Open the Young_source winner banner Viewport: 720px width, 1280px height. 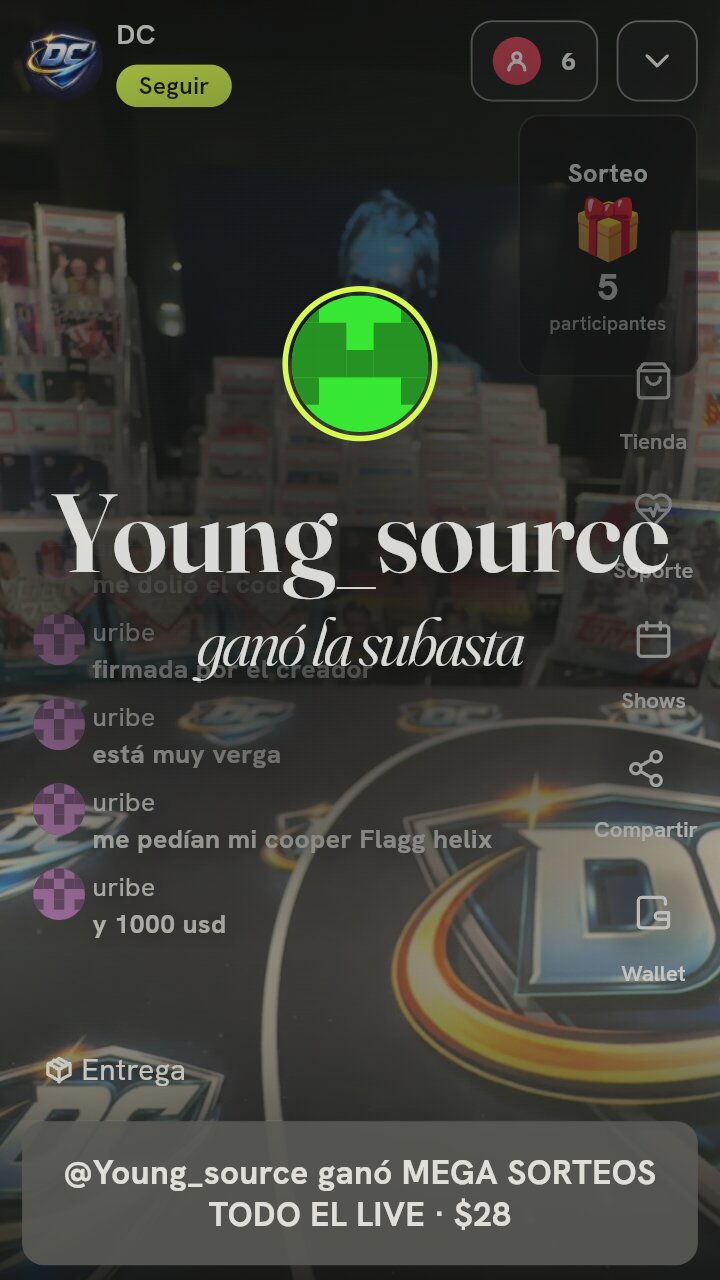pyautogui.click(x=360, y=1193)
